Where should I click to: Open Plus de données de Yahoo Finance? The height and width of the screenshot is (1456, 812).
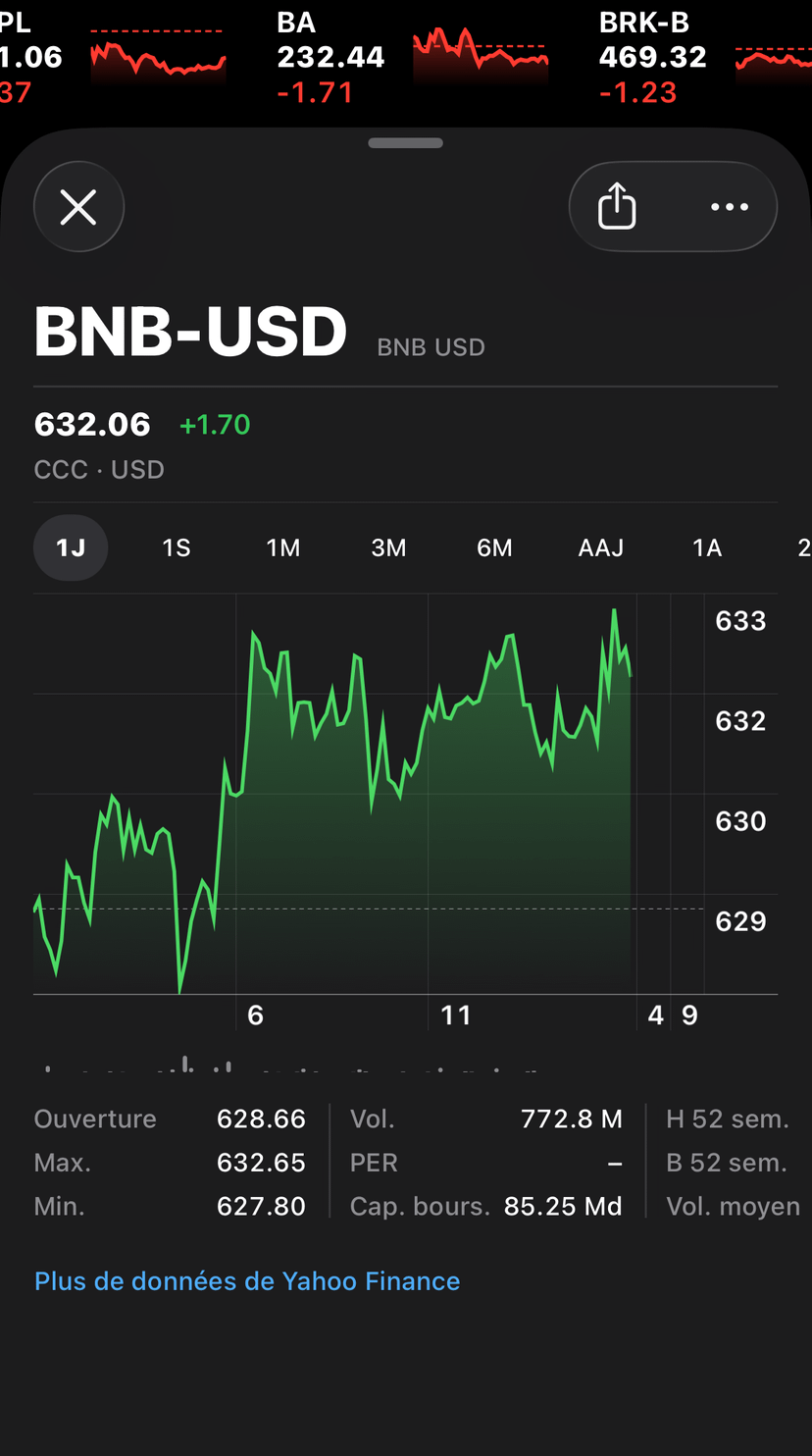pos(247,1280)
